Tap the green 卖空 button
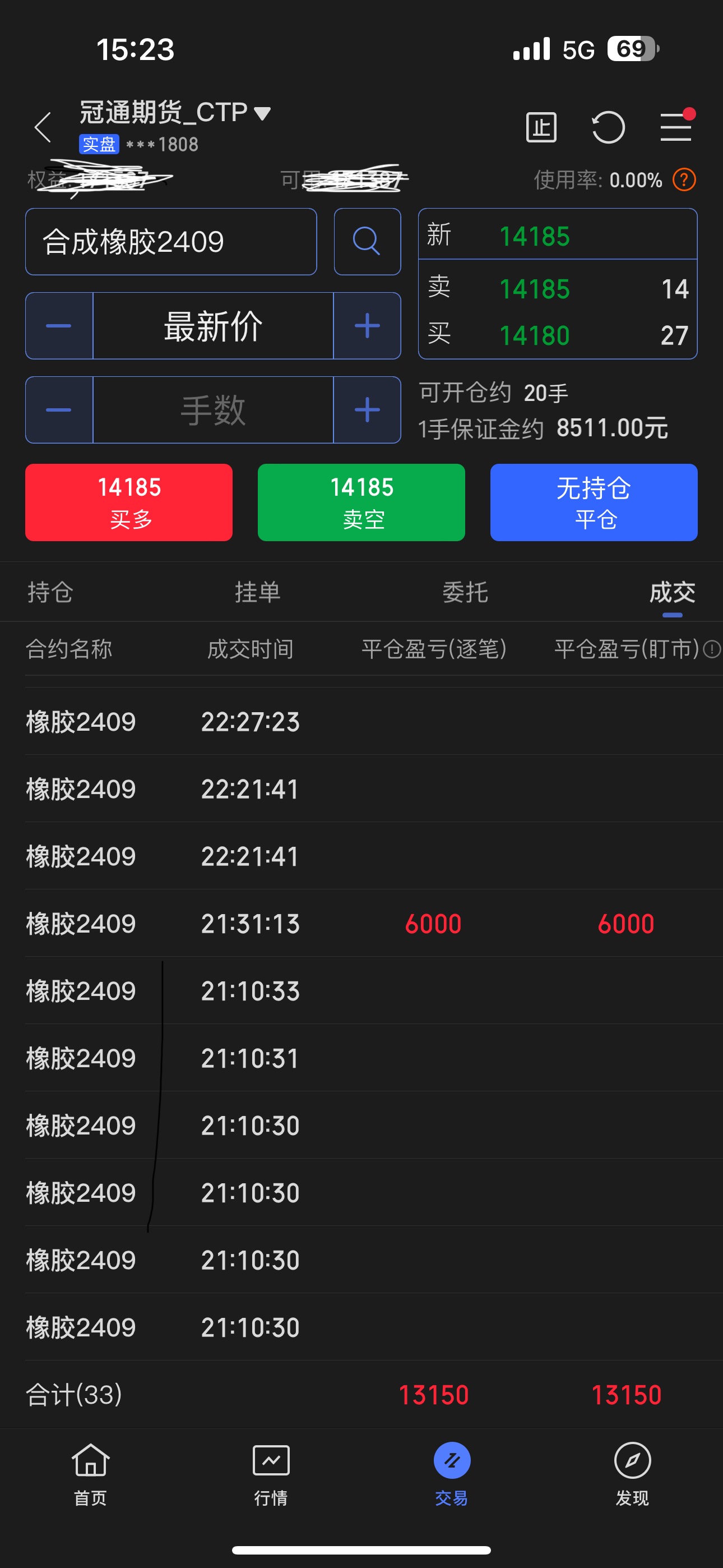The height and width of the screenshot is (1568, 723). point(361,503)
